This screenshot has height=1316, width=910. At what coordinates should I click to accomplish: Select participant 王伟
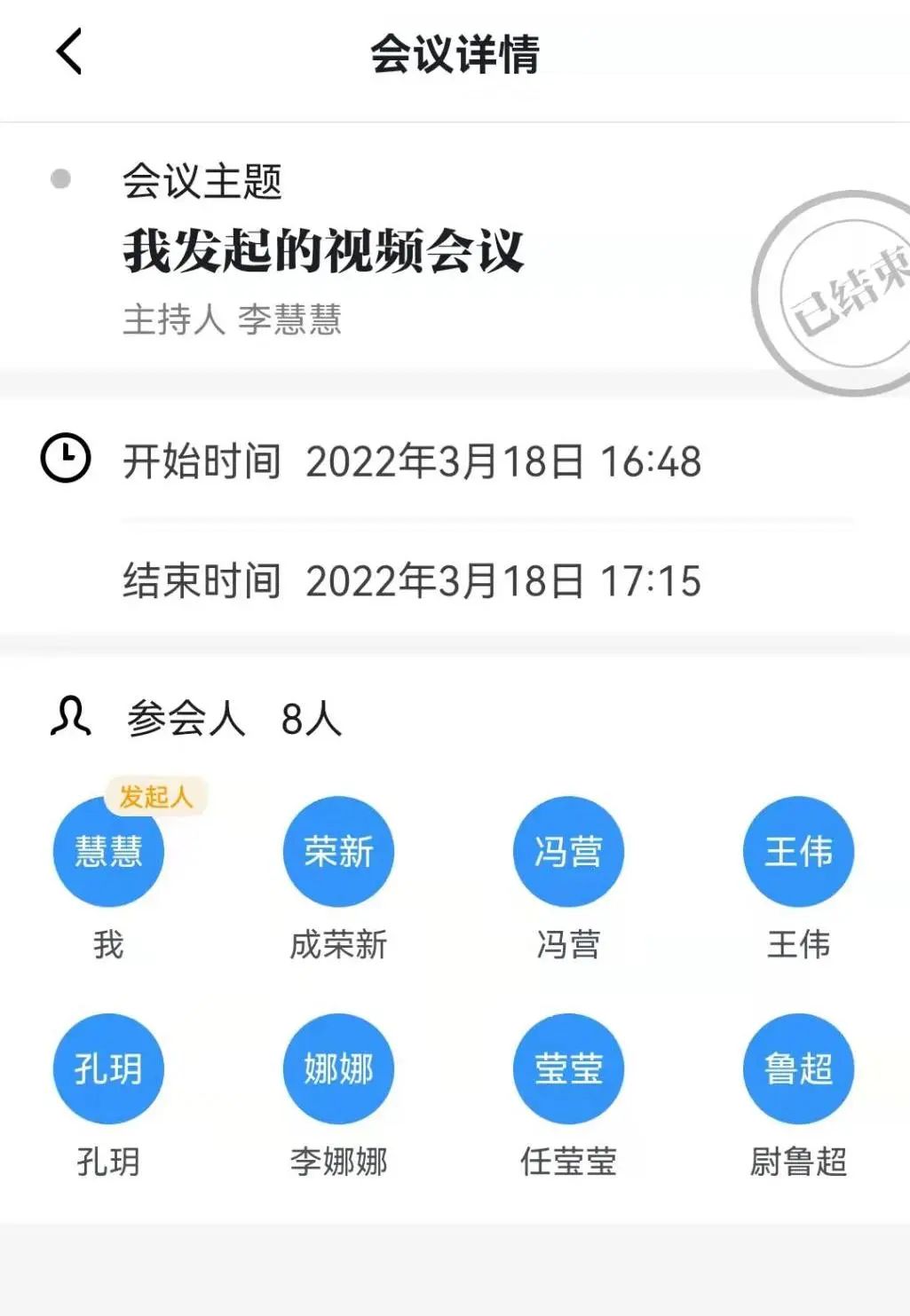pos(798,852)
